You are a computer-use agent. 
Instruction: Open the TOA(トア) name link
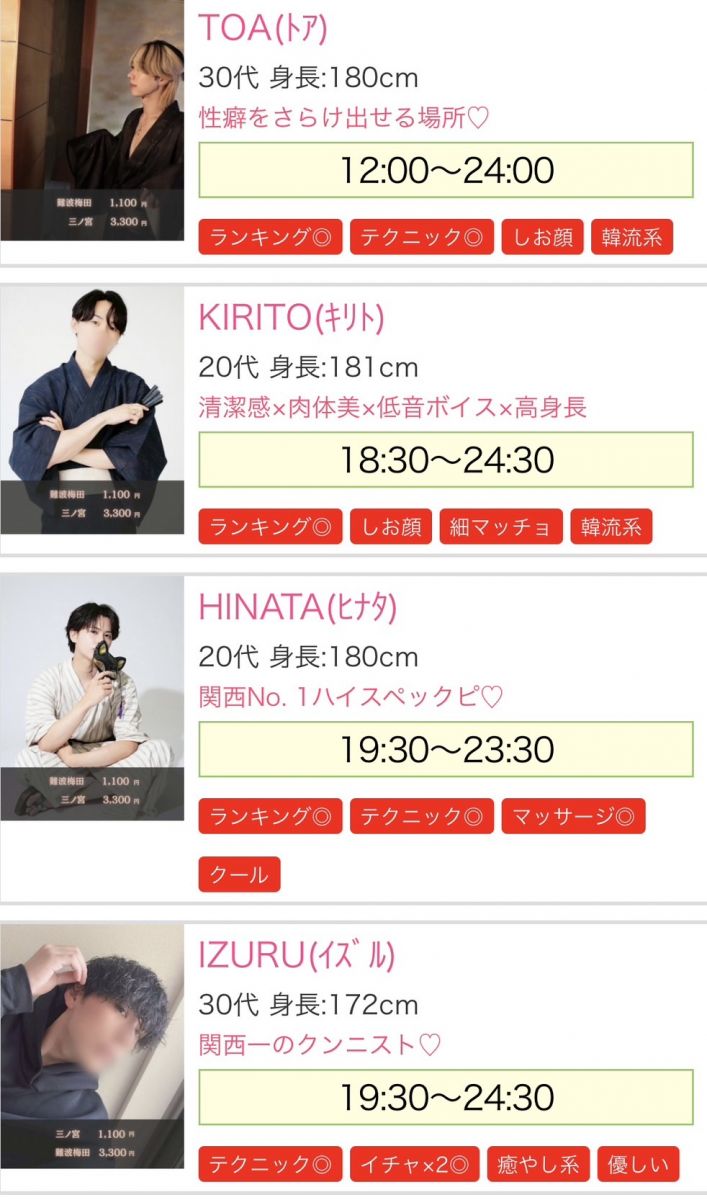point(263,28)
